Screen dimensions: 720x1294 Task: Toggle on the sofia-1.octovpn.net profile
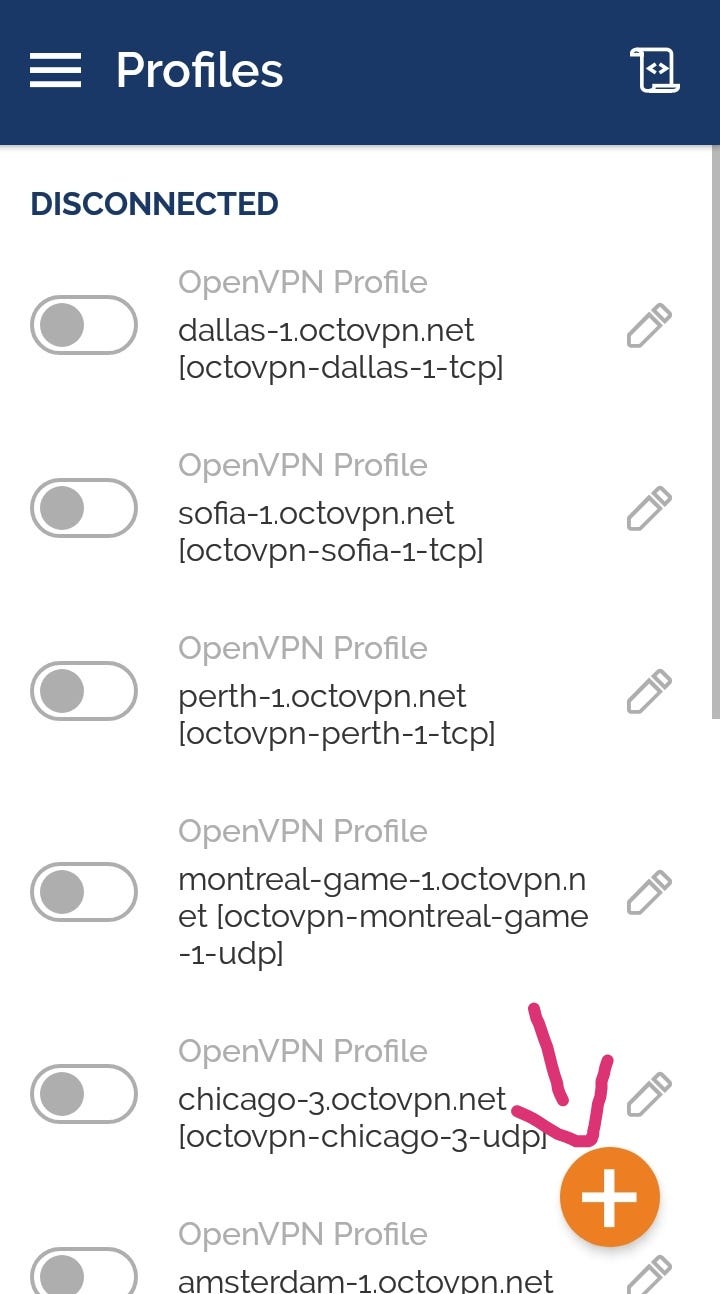pos(84,508)
